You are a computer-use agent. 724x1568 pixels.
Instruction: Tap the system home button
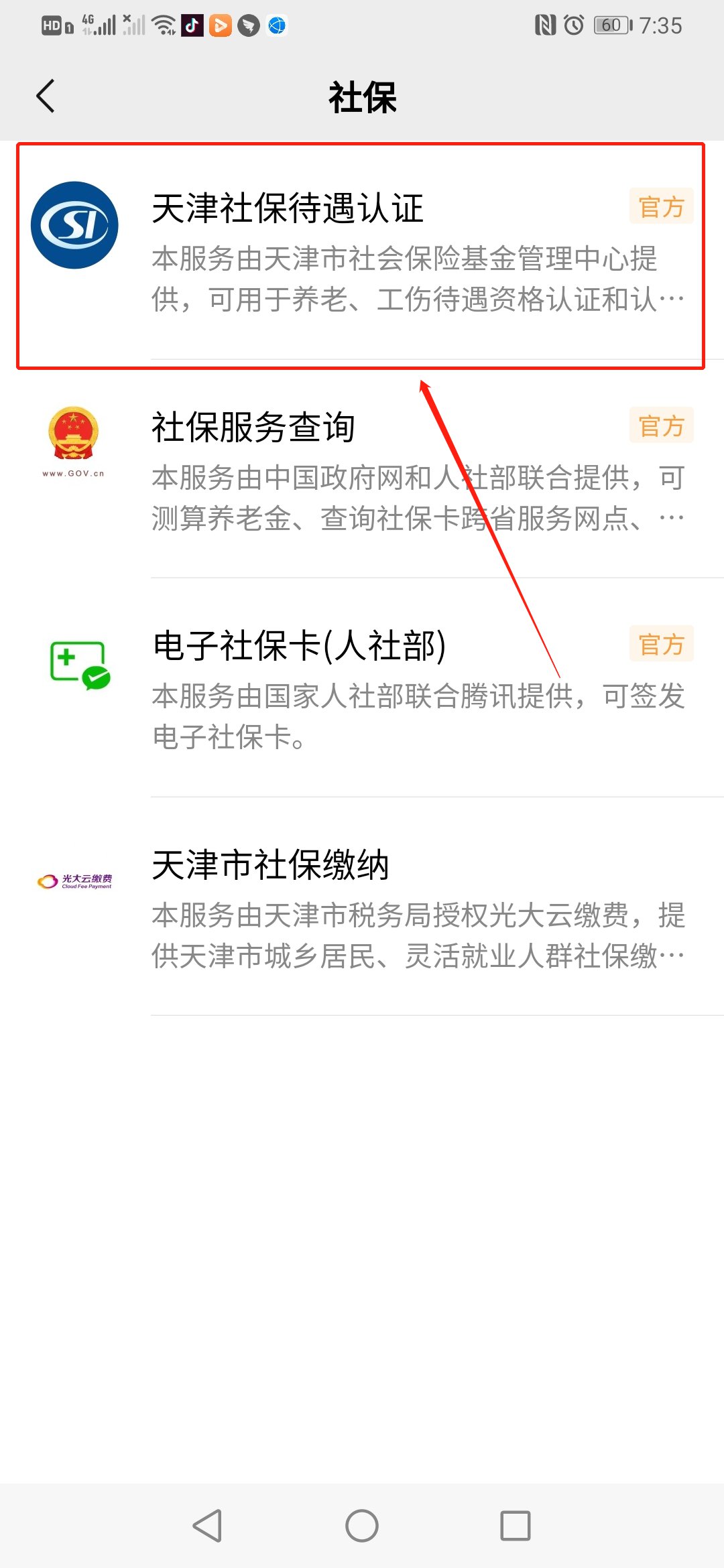coord(362,1526)
